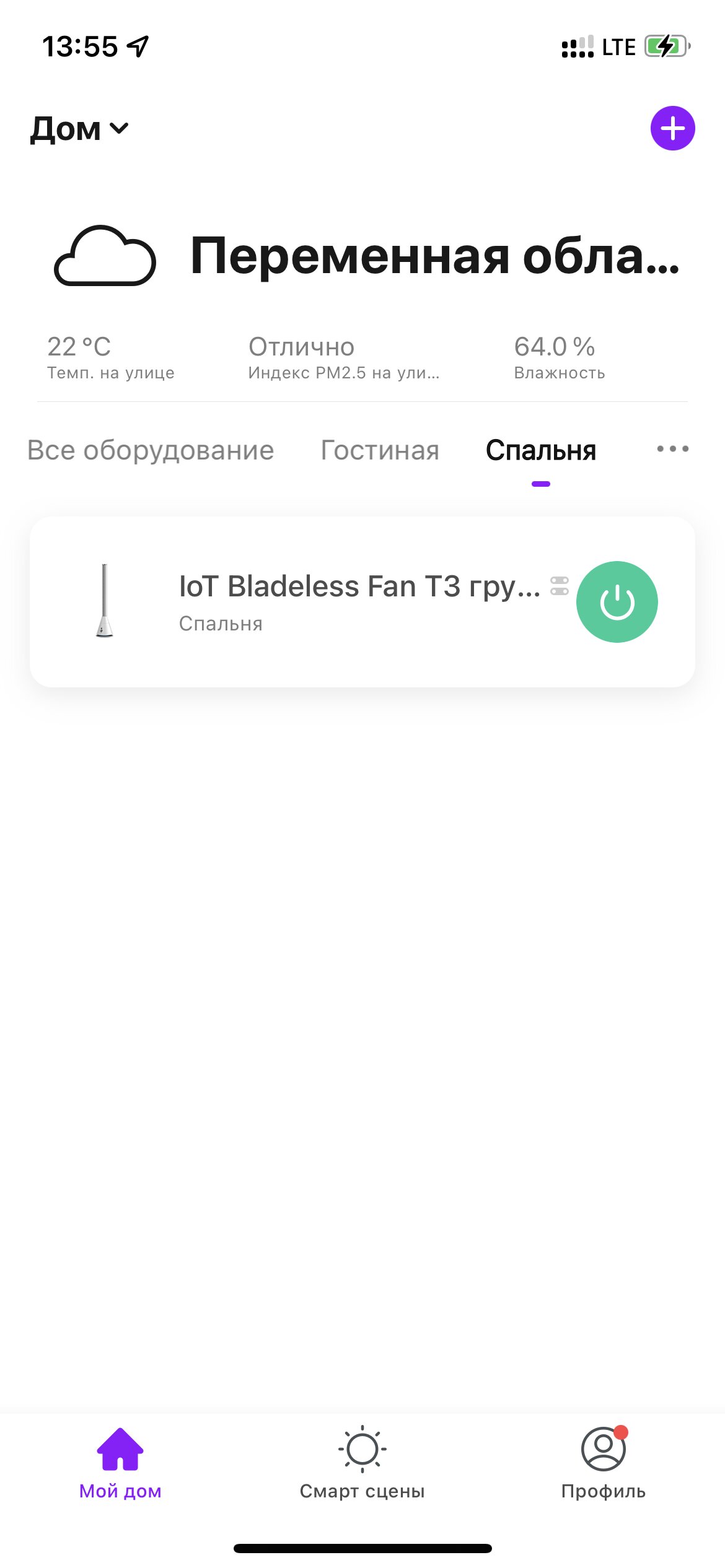Open the three-dot room management menu
The width and height of the screenshot is (725, 1568).
point(672,449)
